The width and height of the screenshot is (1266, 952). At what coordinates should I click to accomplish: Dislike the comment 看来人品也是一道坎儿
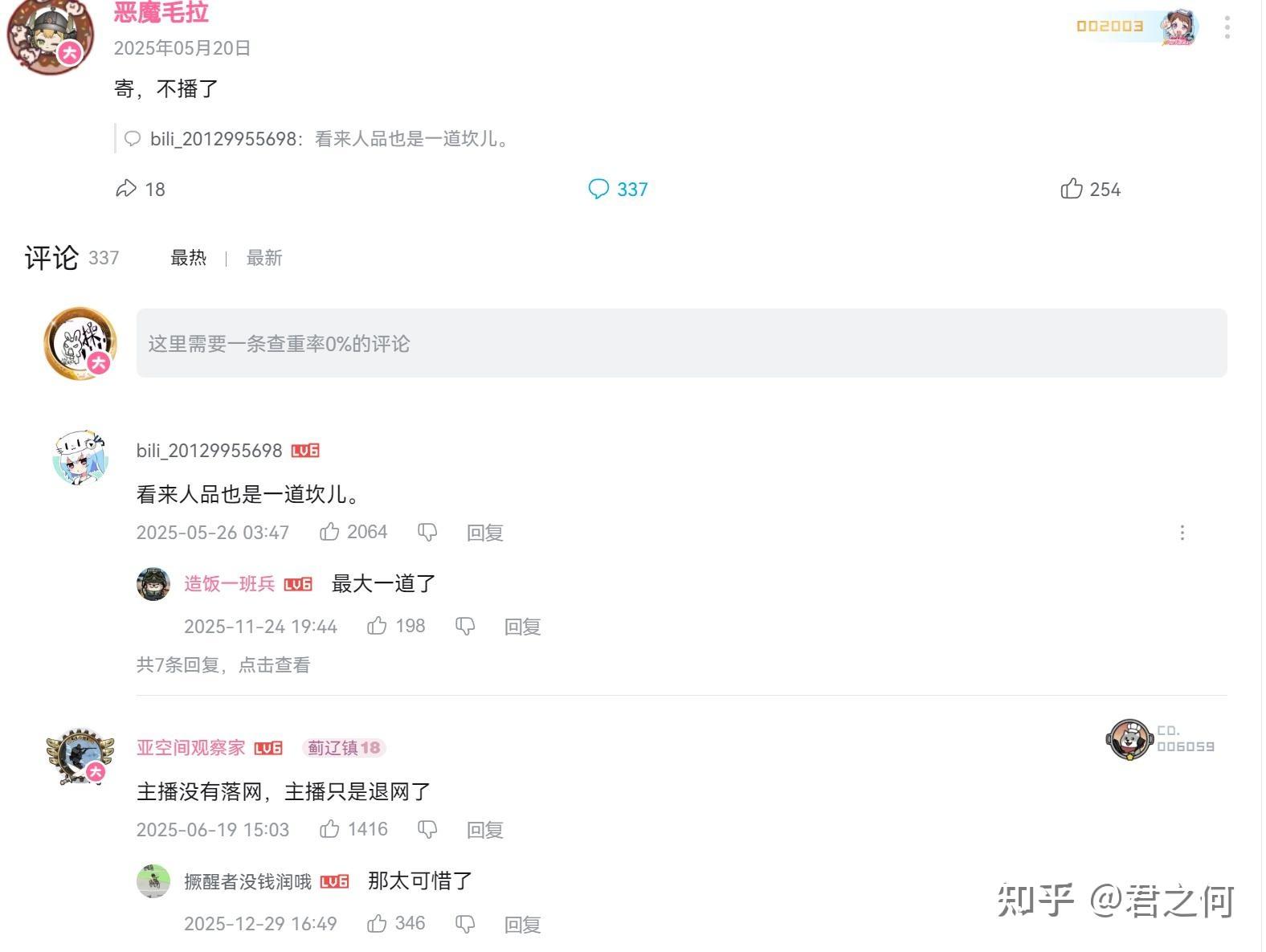pyautogui.click(x=427, y=532)
